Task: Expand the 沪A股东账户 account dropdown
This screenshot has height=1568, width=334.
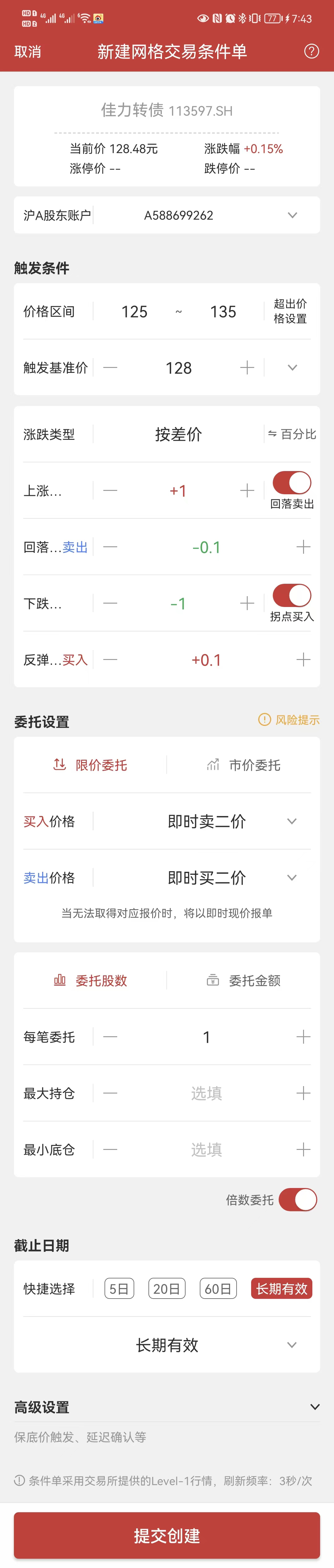Action: [292, 216]
